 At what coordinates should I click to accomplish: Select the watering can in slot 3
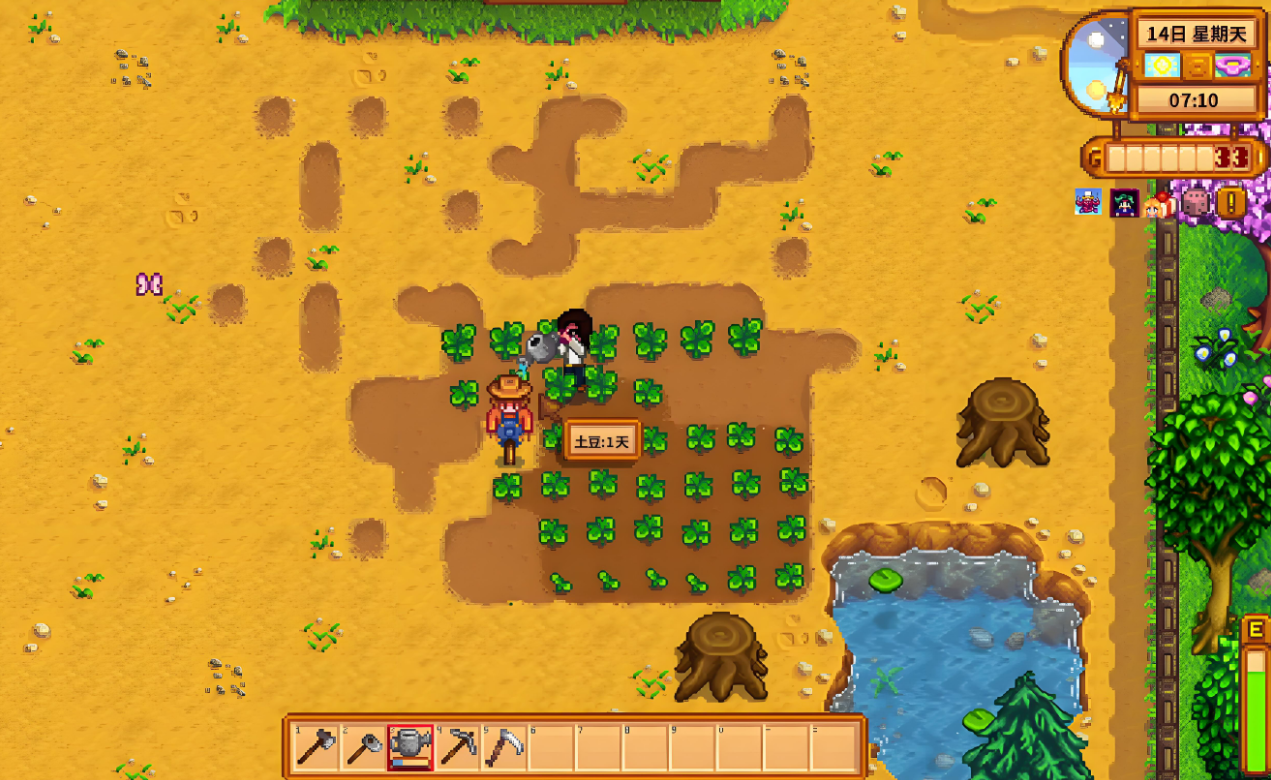point(411,747)
